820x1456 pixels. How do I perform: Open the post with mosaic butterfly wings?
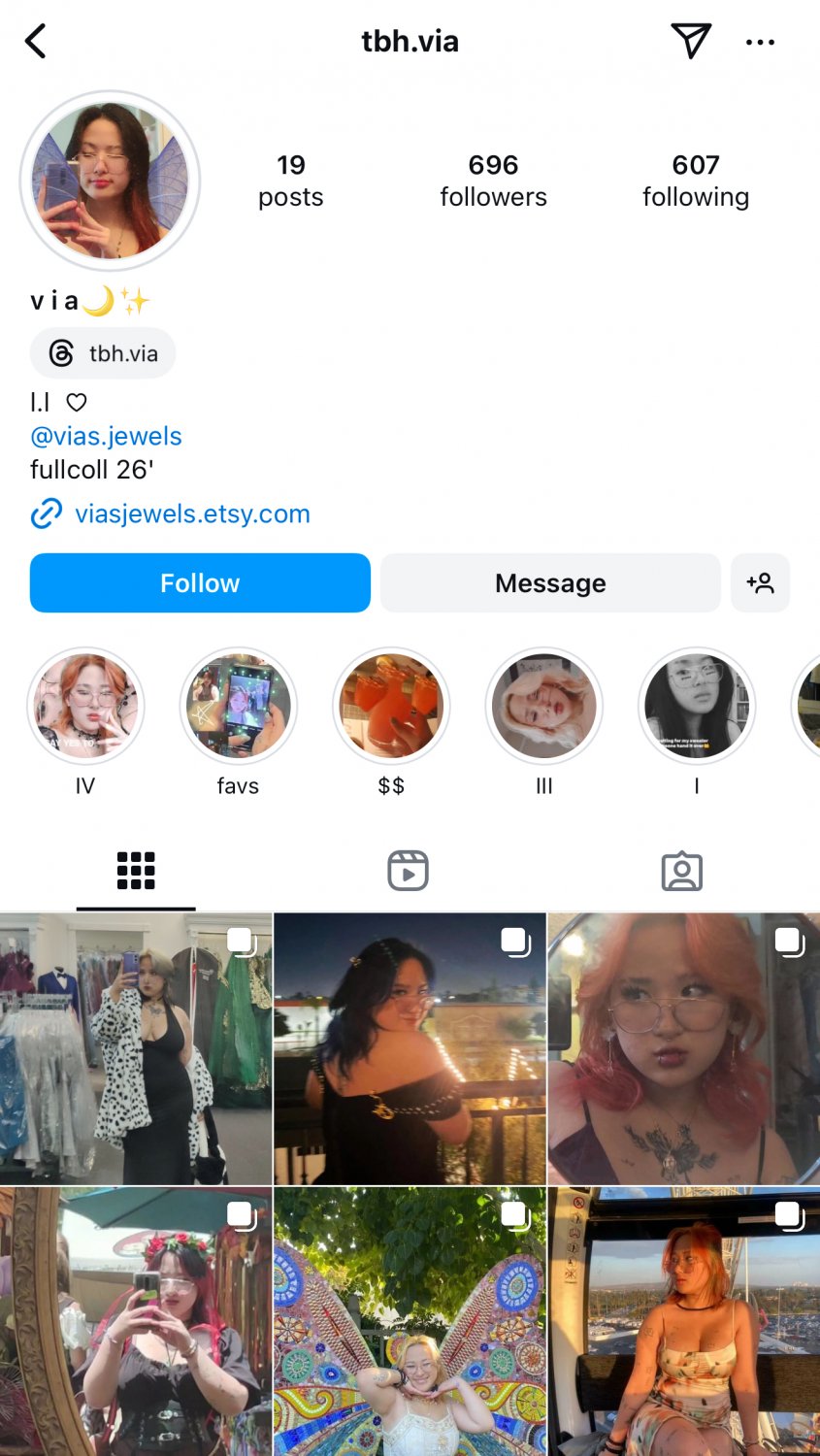(x=410, y=1322)
